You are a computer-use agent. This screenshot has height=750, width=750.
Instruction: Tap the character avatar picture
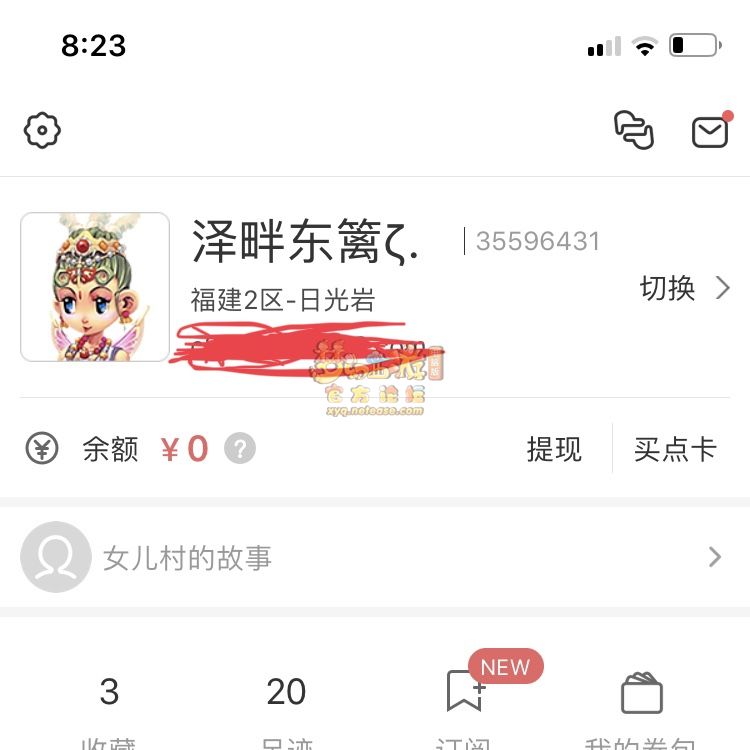(x=95, y=287)
